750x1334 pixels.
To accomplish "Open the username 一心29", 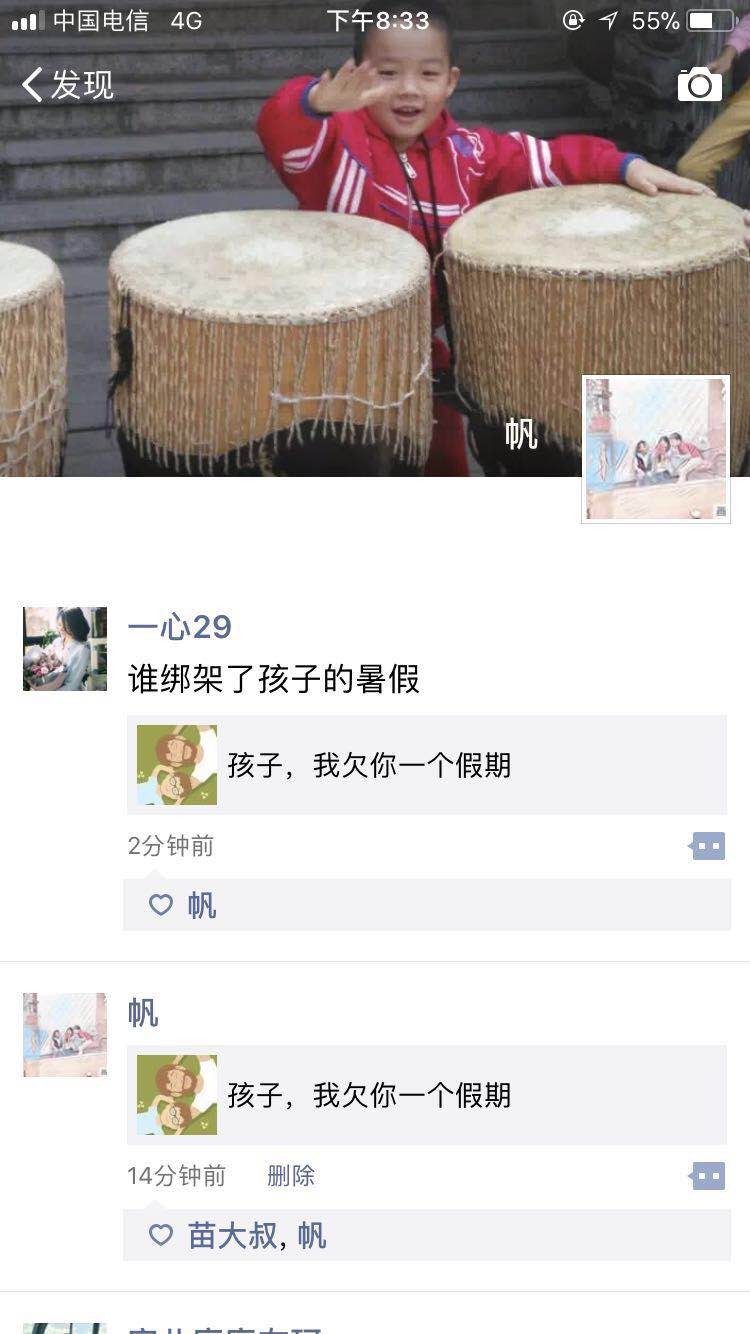I will [x=180, y=627].
